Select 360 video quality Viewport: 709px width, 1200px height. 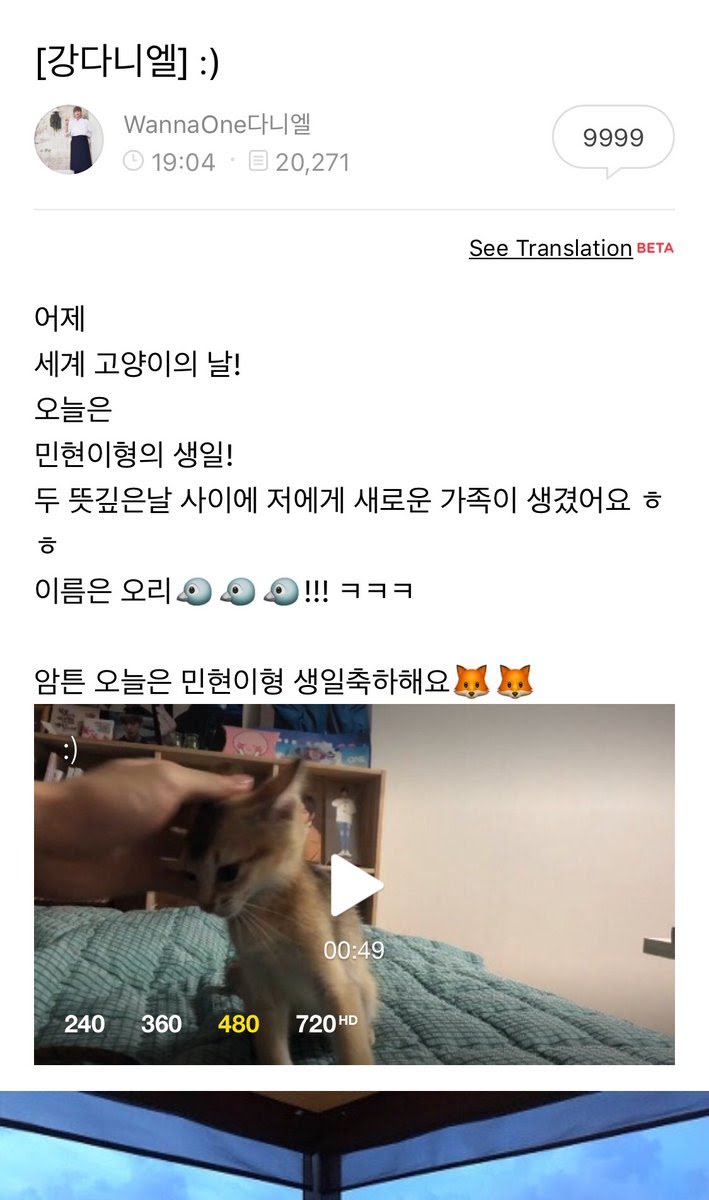click(161, 1024)
